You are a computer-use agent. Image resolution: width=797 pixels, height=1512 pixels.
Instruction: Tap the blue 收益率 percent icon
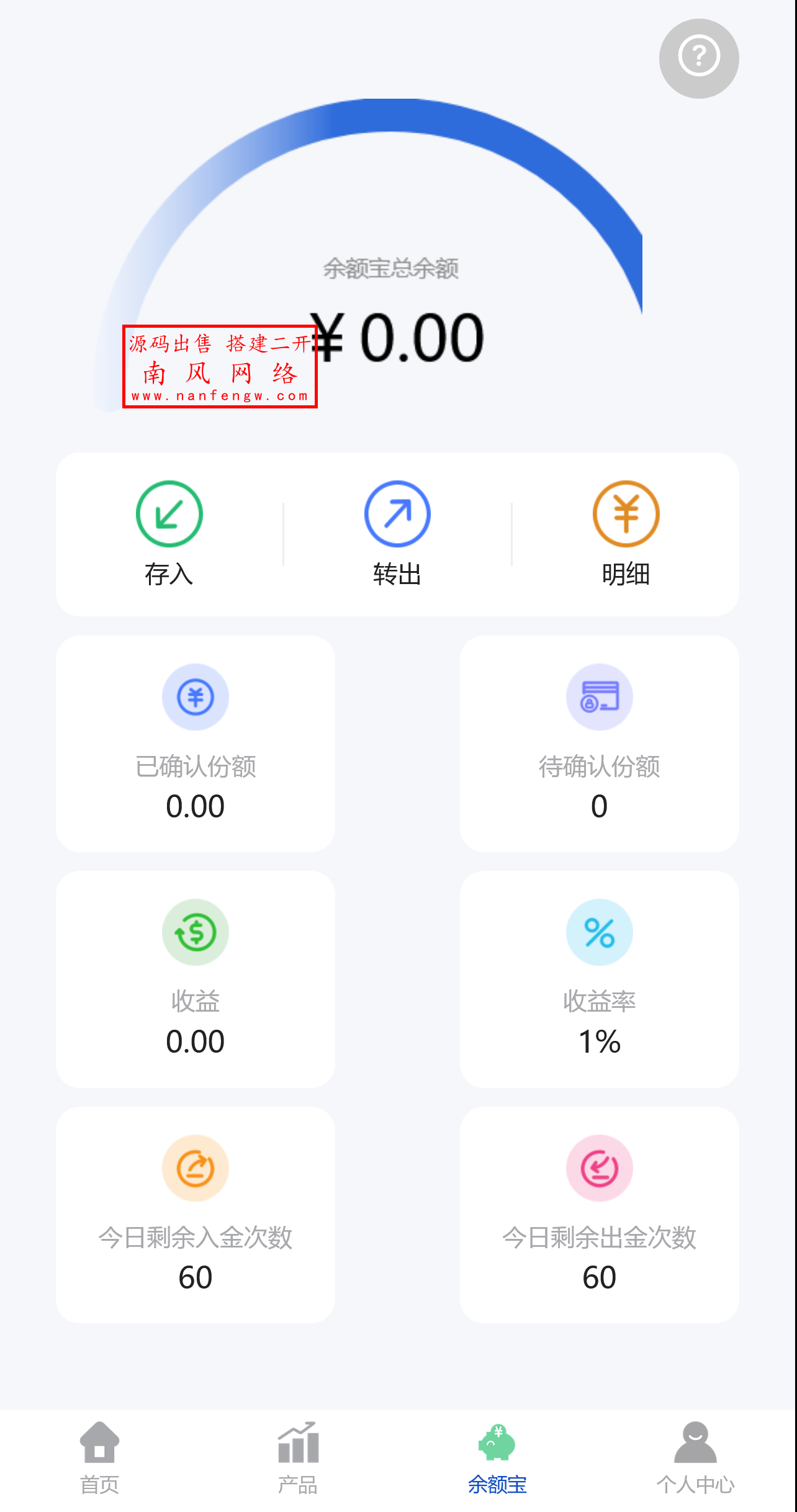click(x=598, y=932)
